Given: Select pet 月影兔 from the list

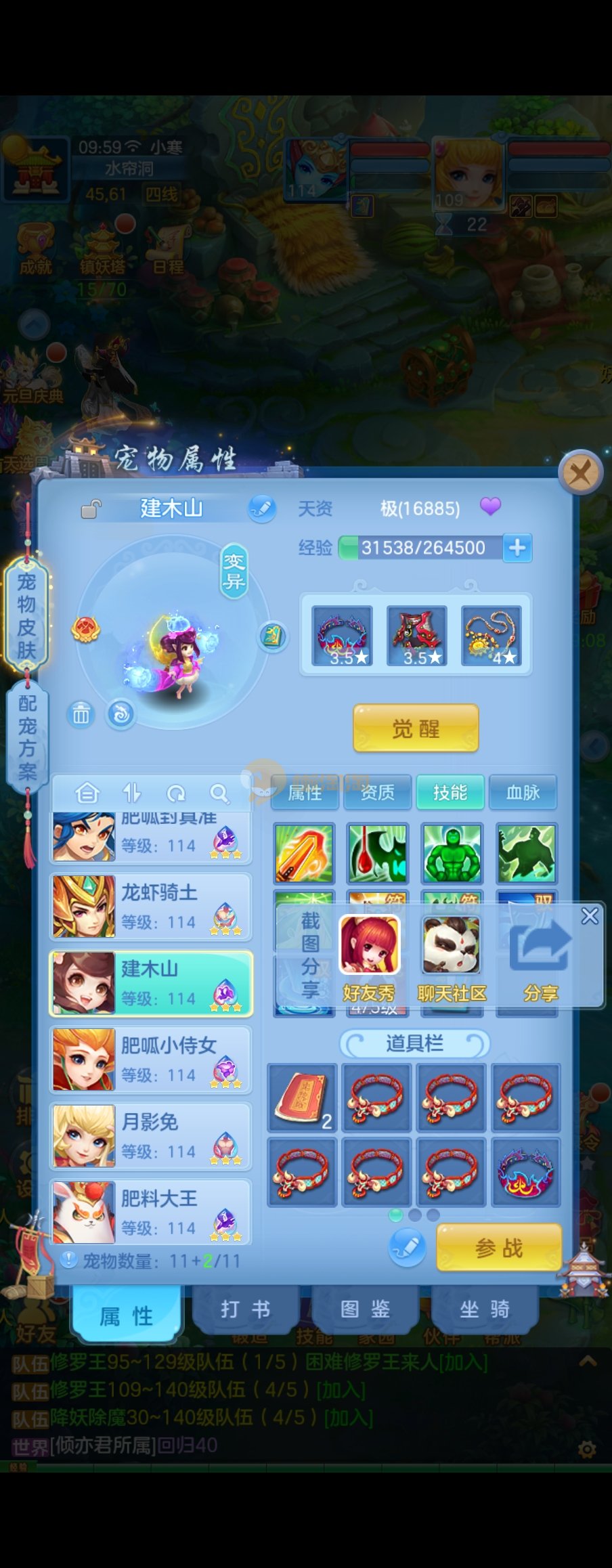Looking at the screenshot, I should pos(150,1136).
